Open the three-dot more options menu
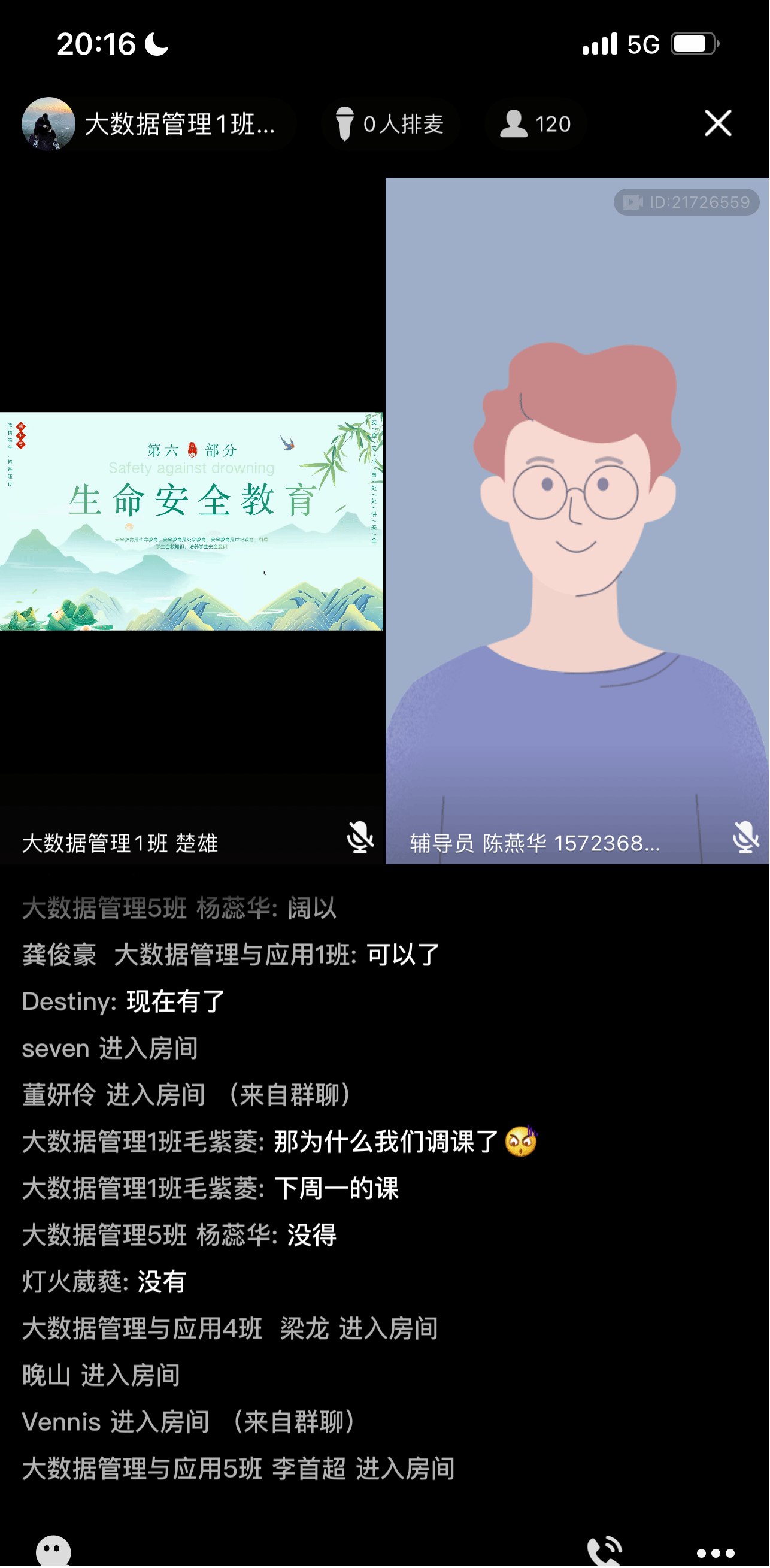The image size is (770, 1568). point(716,1553)
